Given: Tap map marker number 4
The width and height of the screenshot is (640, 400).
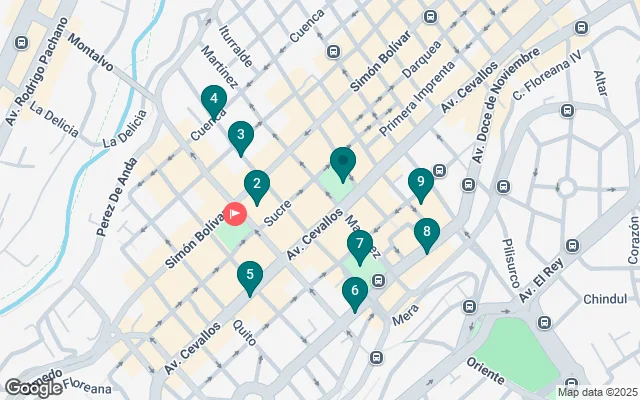Looking at the screenshot, I should (211, 99).
